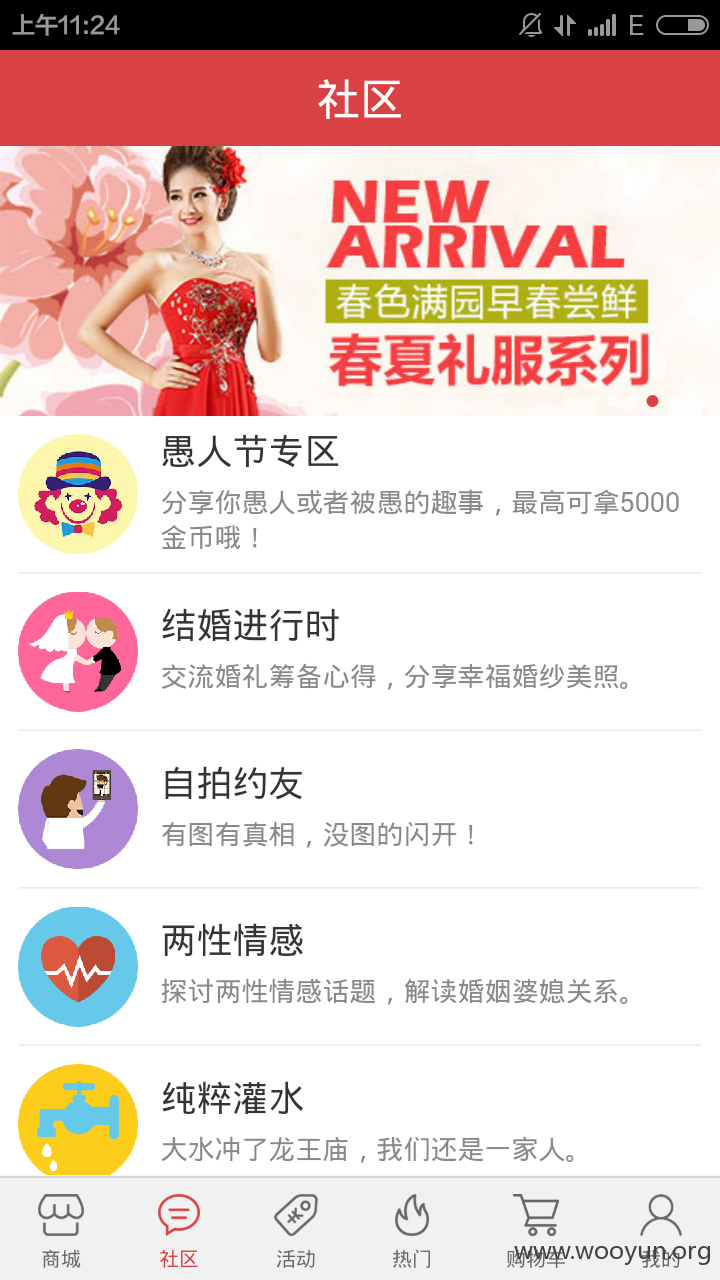Open the 我的 profile tab
Image resolution: width=720 pixels, height=1280 pixels.
[661, 1230]
